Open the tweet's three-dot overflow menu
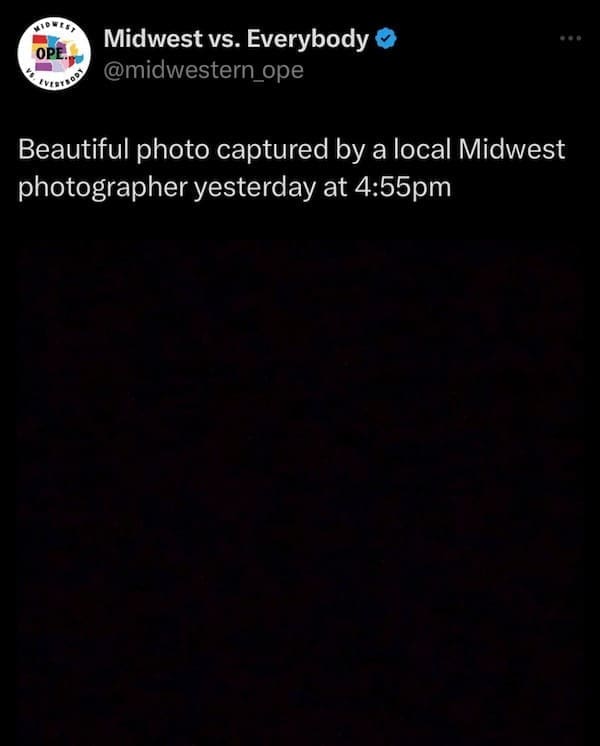Image resolution: width=600 pixels, height=746 pixels. point(570,39)
